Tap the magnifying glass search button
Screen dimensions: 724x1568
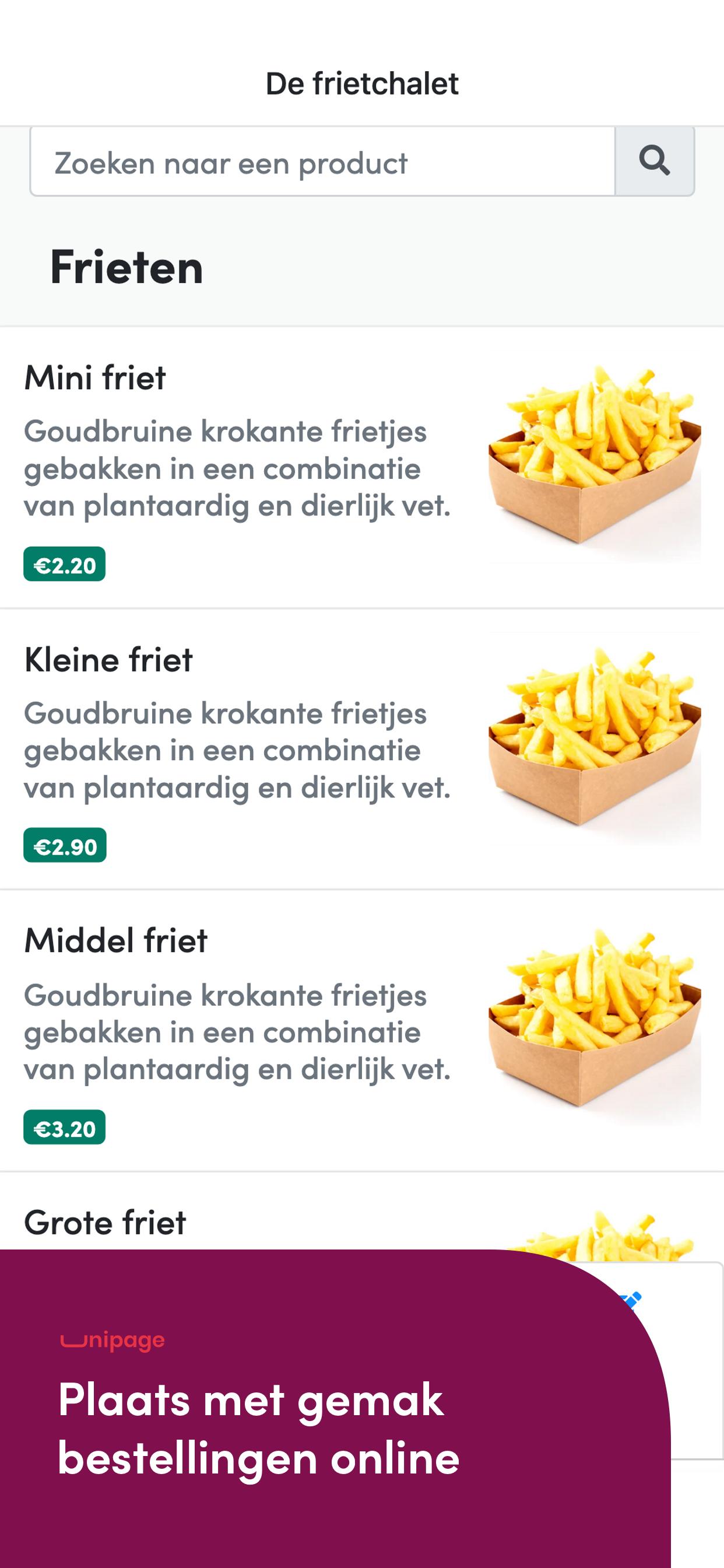click(655, 162)
